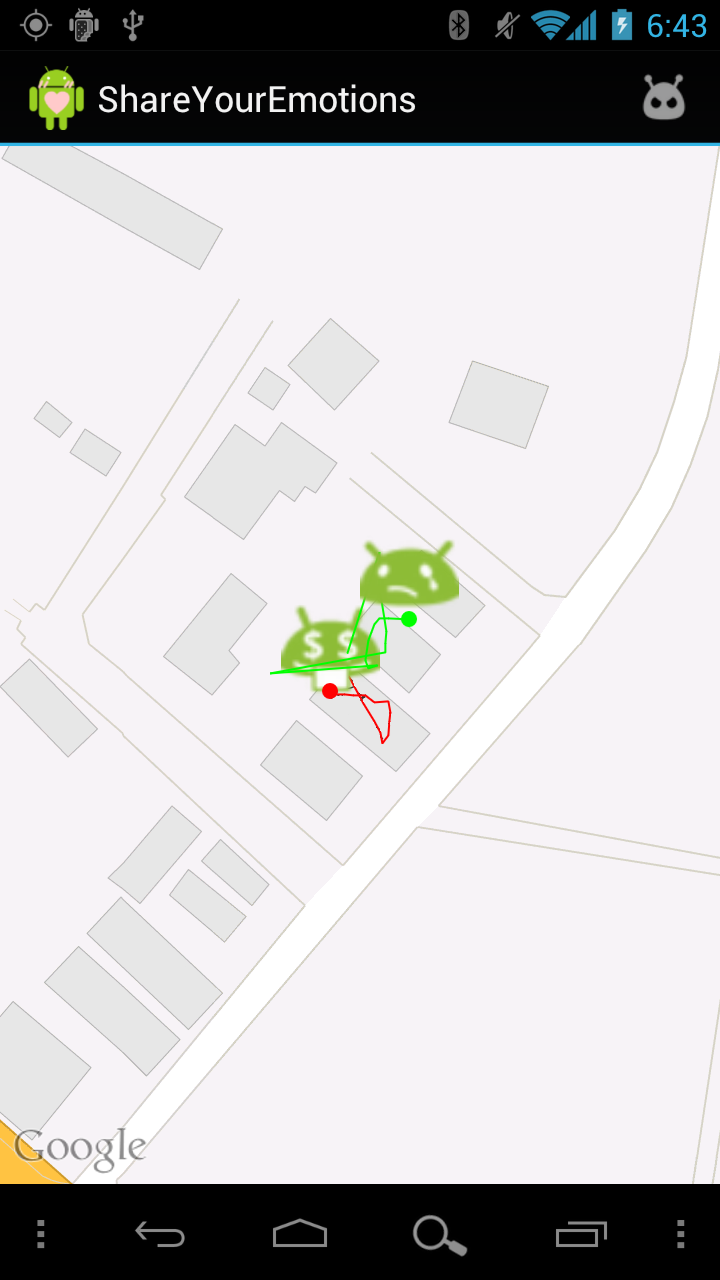Image resolution: width=720 pixels, height=1280 pixels.
Task: Tap the system search magnifier button
Action: pyautogui.click(x=440, y=1235)
